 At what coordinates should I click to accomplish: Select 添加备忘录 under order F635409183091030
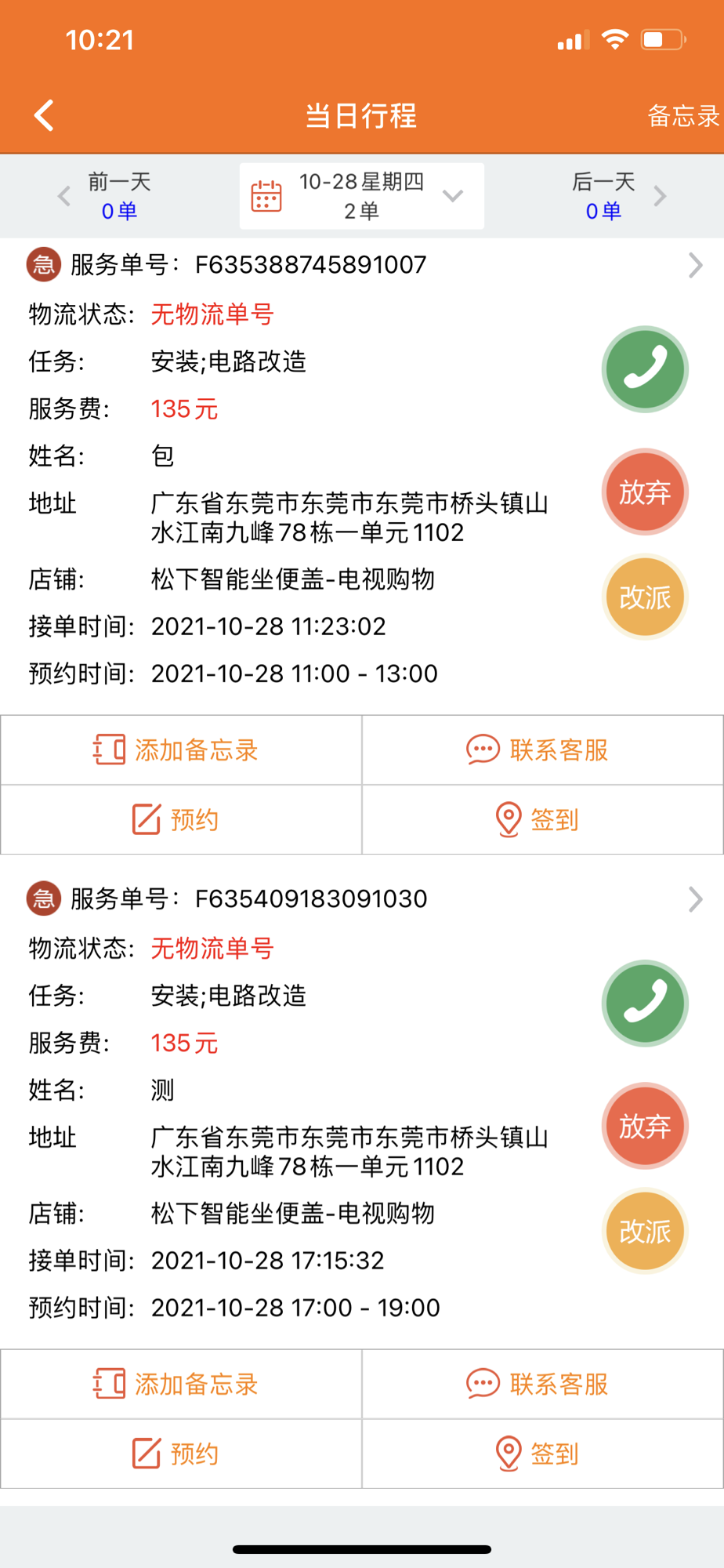click(181, 1384)
